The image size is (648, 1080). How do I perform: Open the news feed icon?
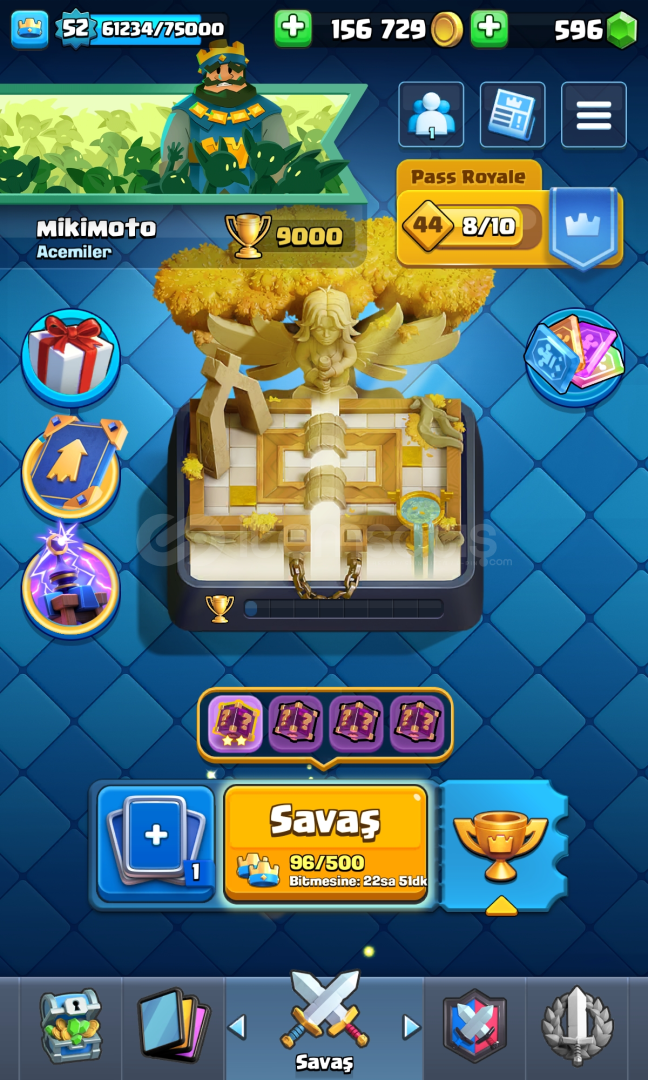tap(512, 114)
